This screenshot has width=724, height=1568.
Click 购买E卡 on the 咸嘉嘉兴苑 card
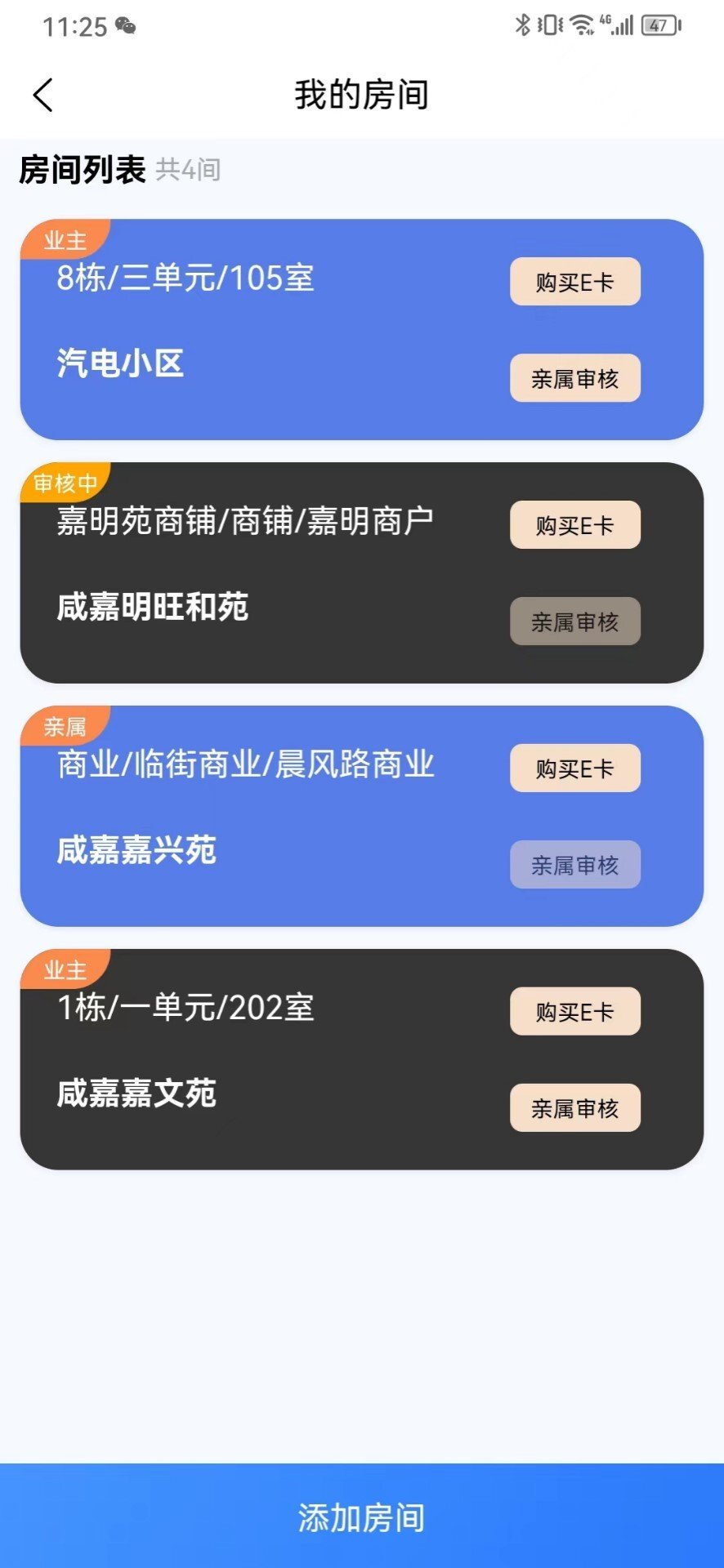click(x=574, y=768)
